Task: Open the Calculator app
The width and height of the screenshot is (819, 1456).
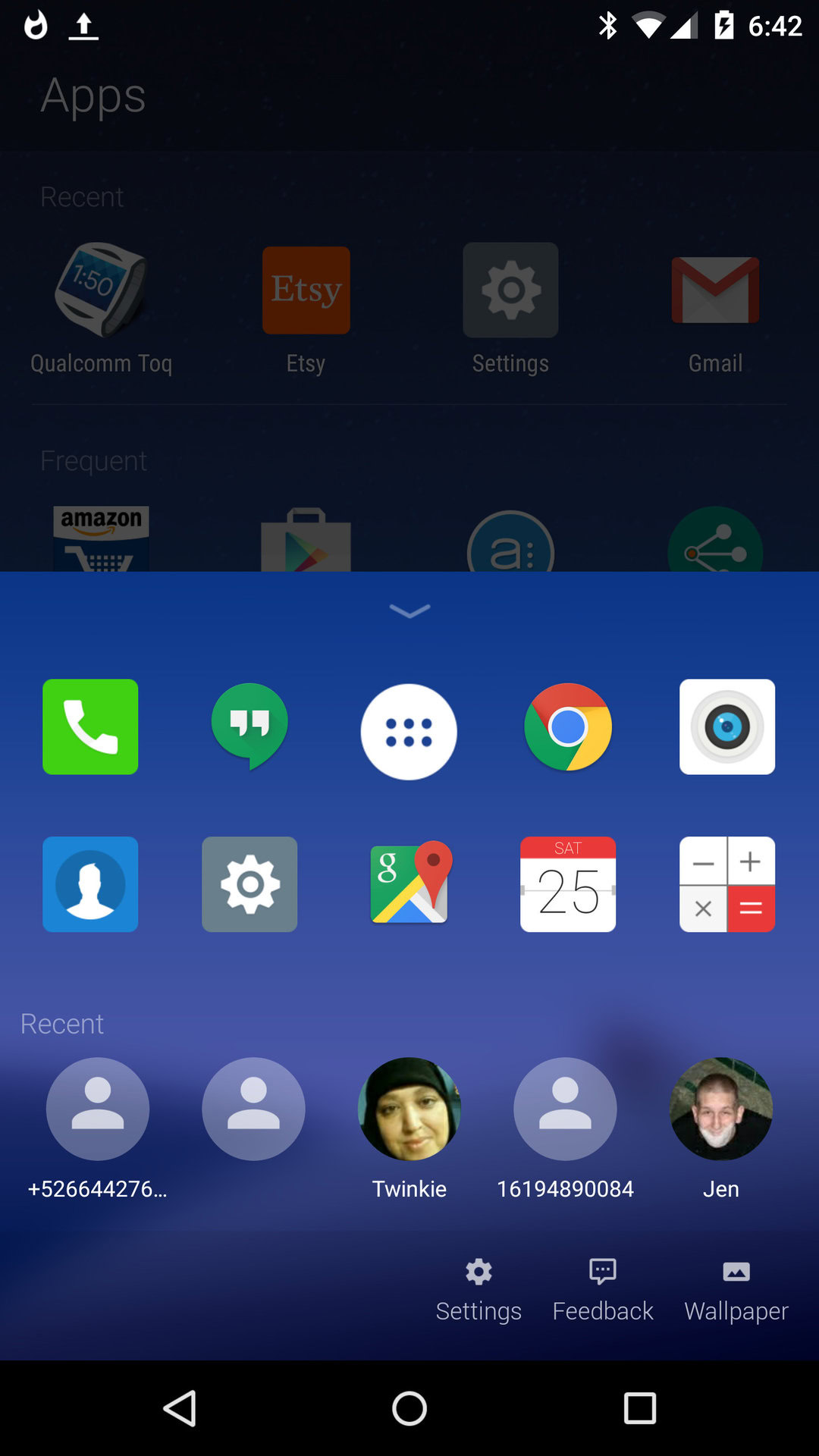Action: point(726,884)
